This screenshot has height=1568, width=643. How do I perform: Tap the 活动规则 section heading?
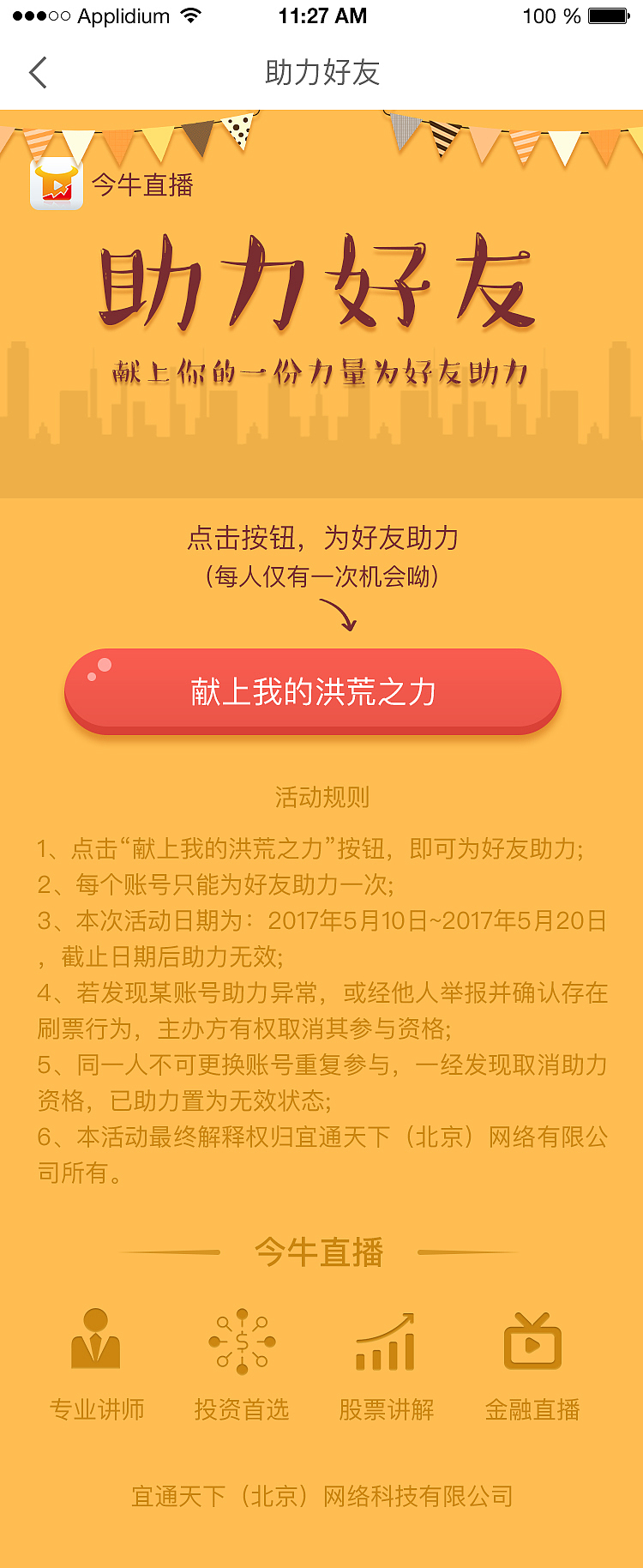[321, 796]
